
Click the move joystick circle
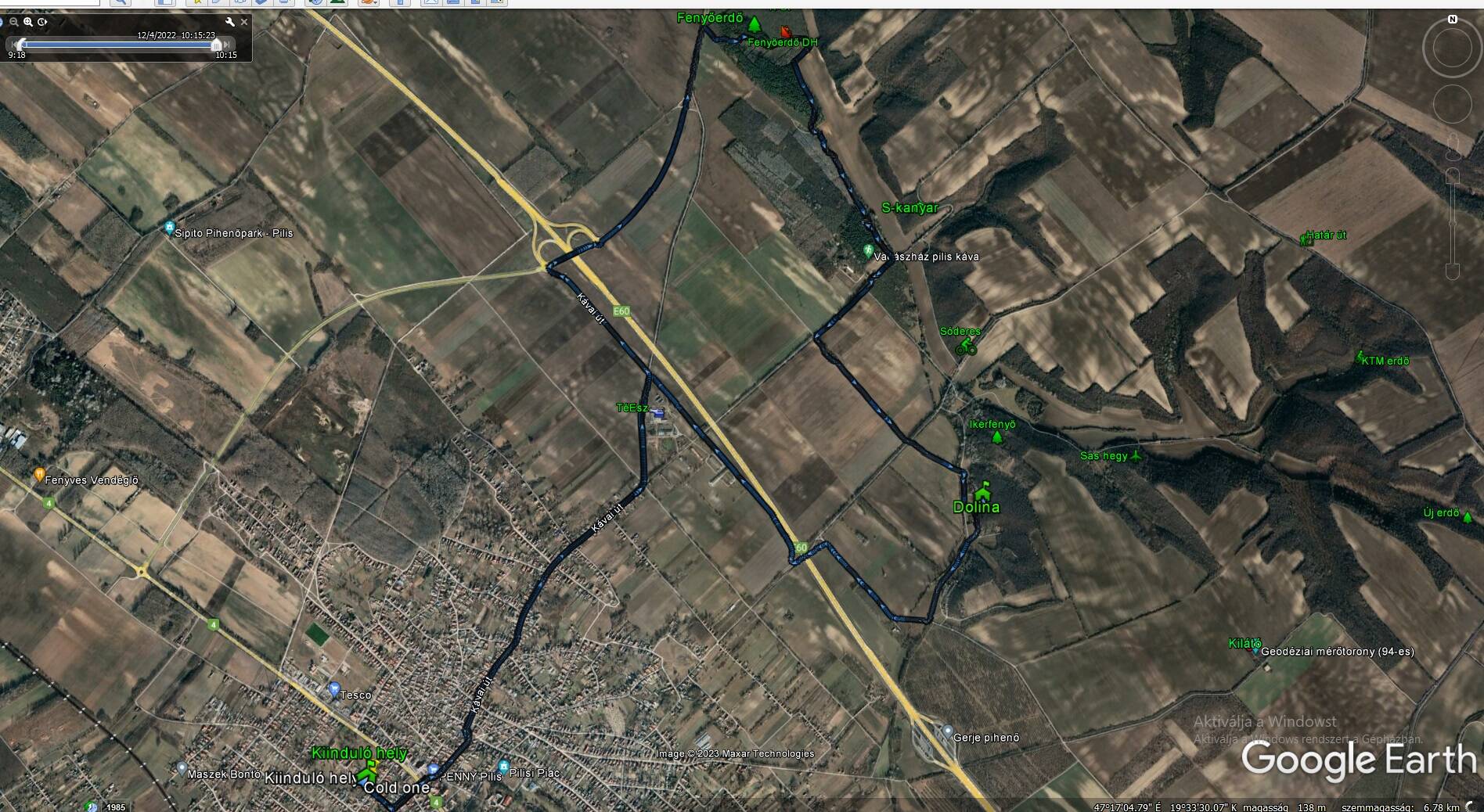coord(1453,104)
